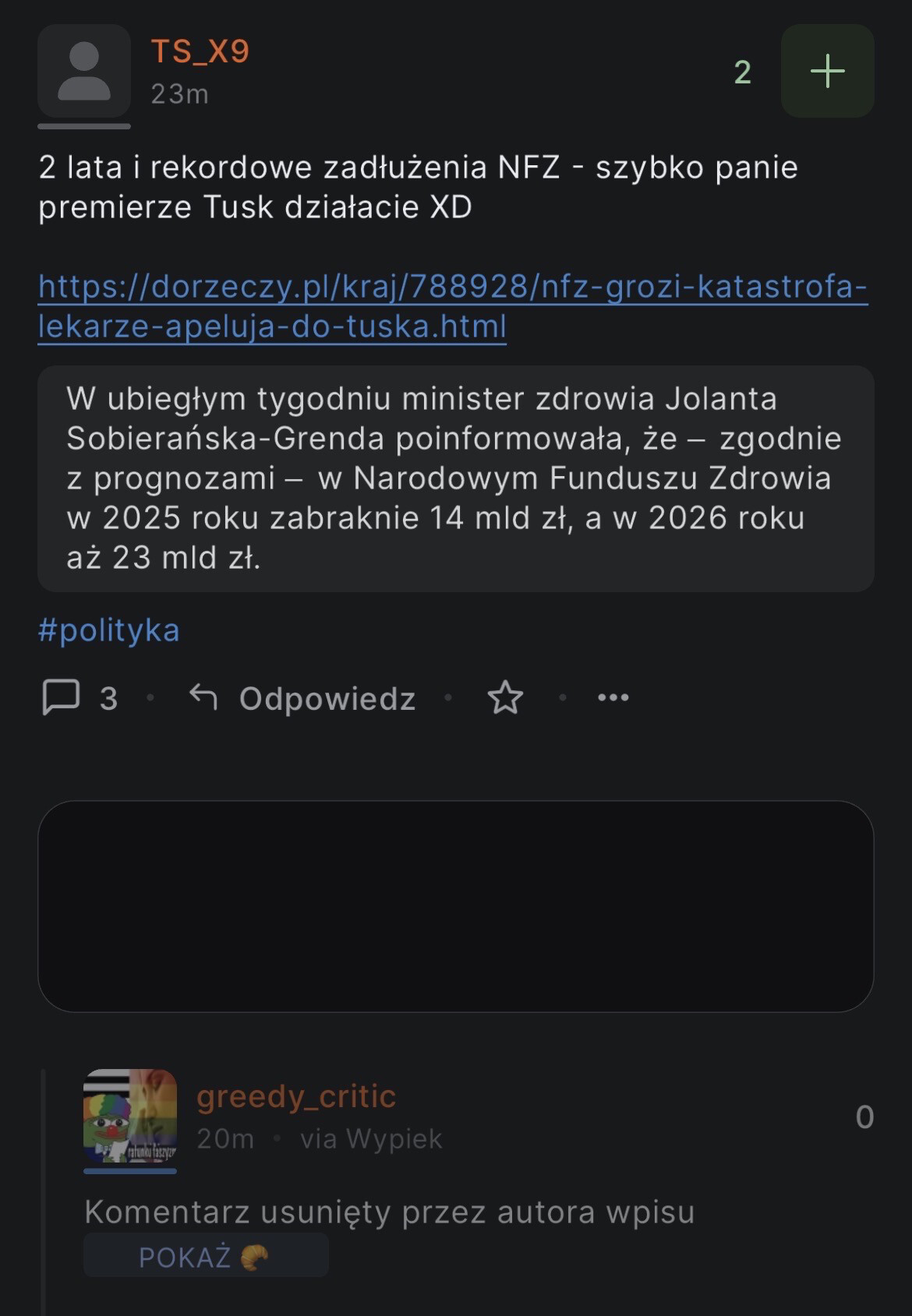Open the #polityka tag
This screenshot has width=912, height=1316.
109,630
